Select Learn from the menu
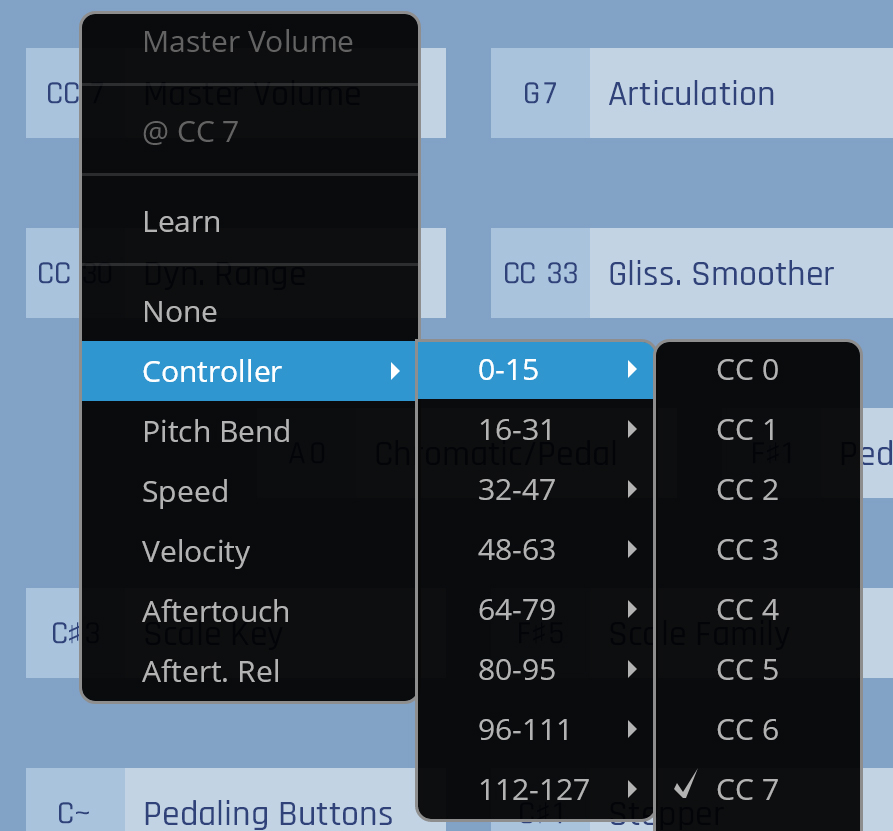The height and width of the screenshot is (831, 893). [x=182, y=222]
